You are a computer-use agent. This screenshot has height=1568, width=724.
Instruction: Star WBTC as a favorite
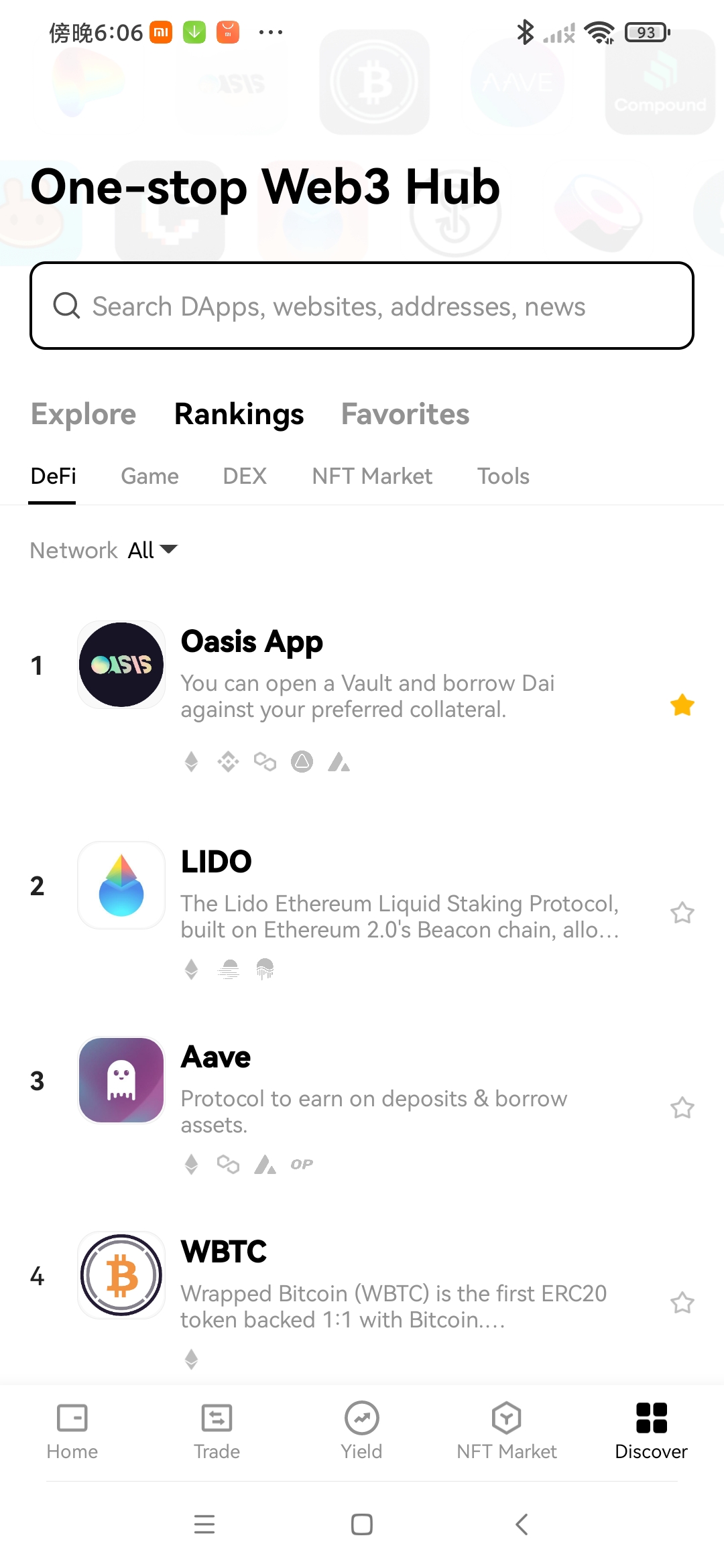click(x=682, y=1303)
